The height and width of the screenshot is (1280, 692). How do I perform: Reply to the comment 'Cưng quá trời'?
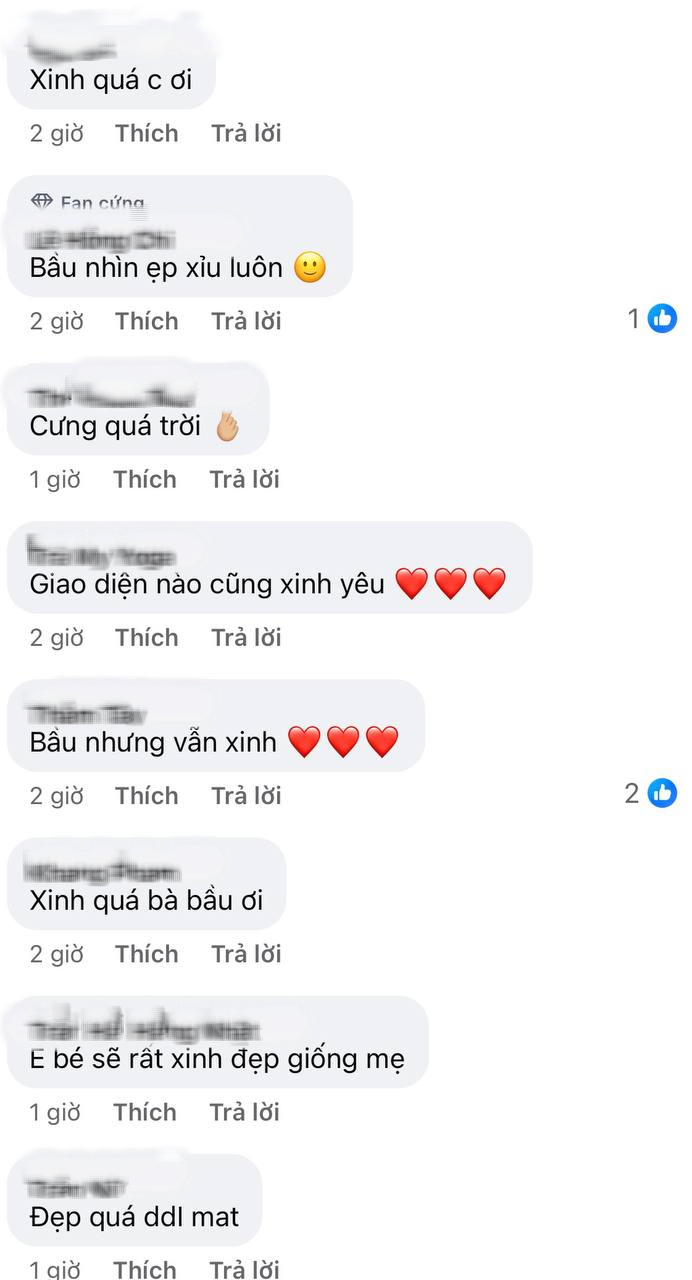click(244, 479)
